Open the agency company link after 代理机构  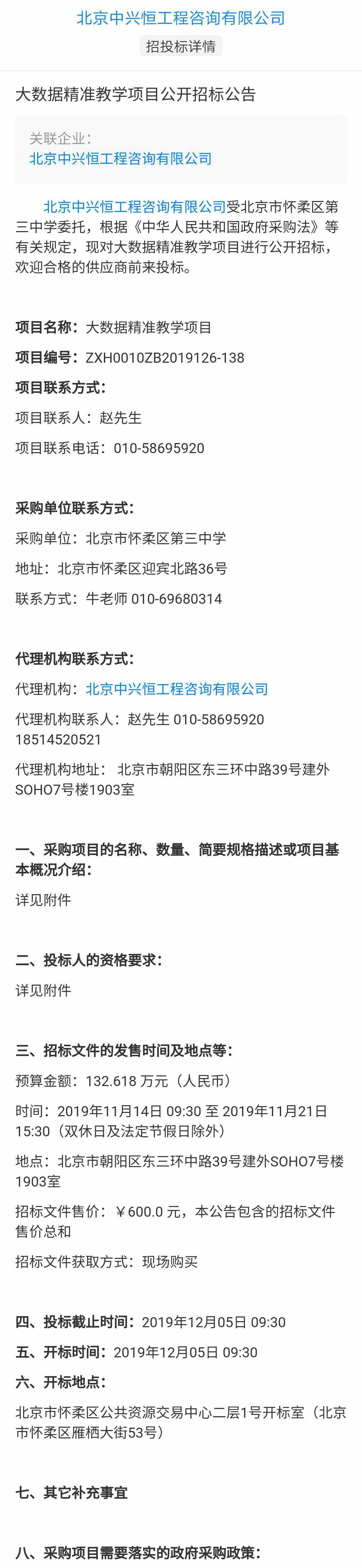coord(177,689)
